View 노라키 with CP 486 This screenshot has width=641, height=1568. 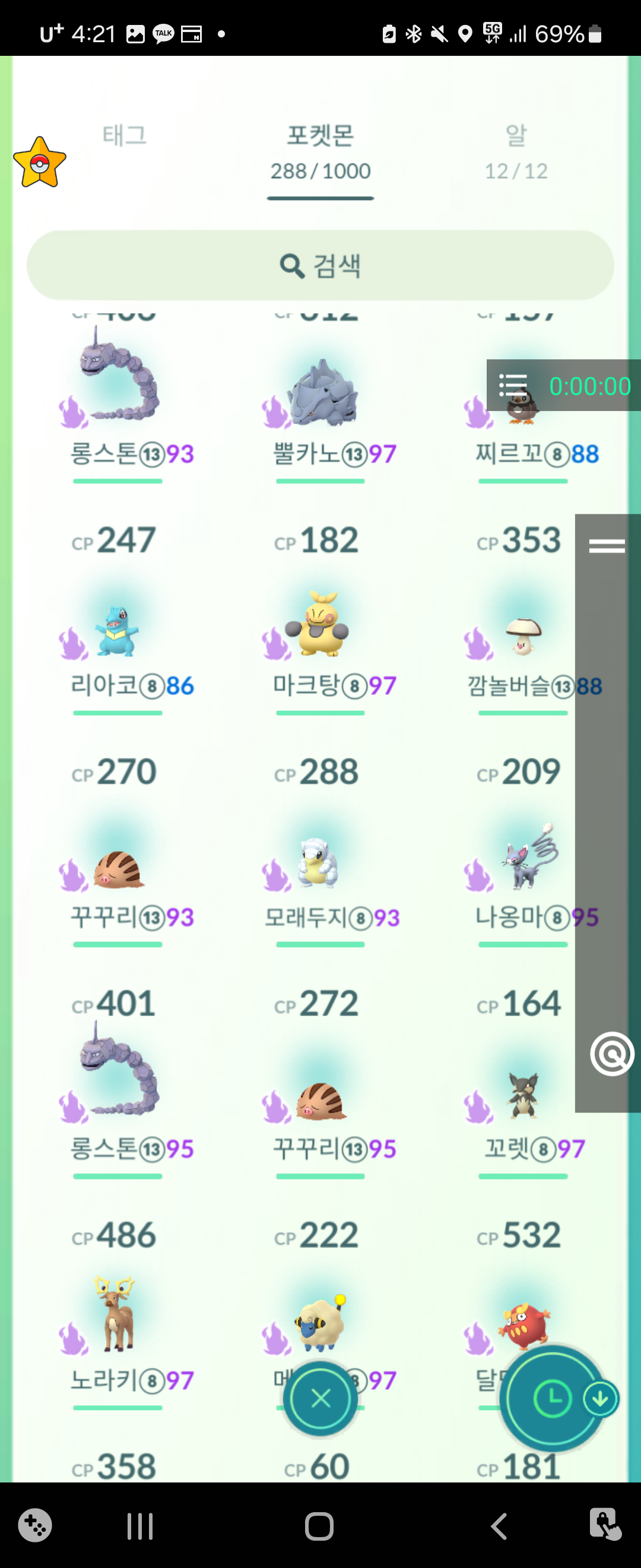click(x=117, y=1315)
